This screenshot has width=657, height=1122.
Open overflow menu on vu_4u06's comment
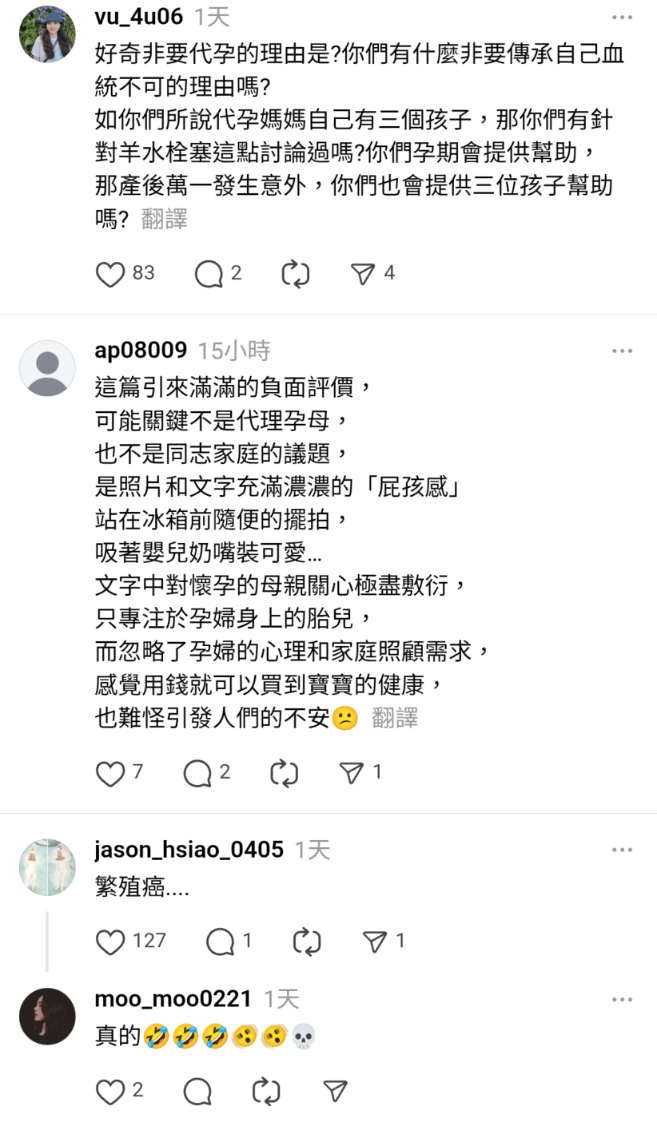(x=622, y=17)
